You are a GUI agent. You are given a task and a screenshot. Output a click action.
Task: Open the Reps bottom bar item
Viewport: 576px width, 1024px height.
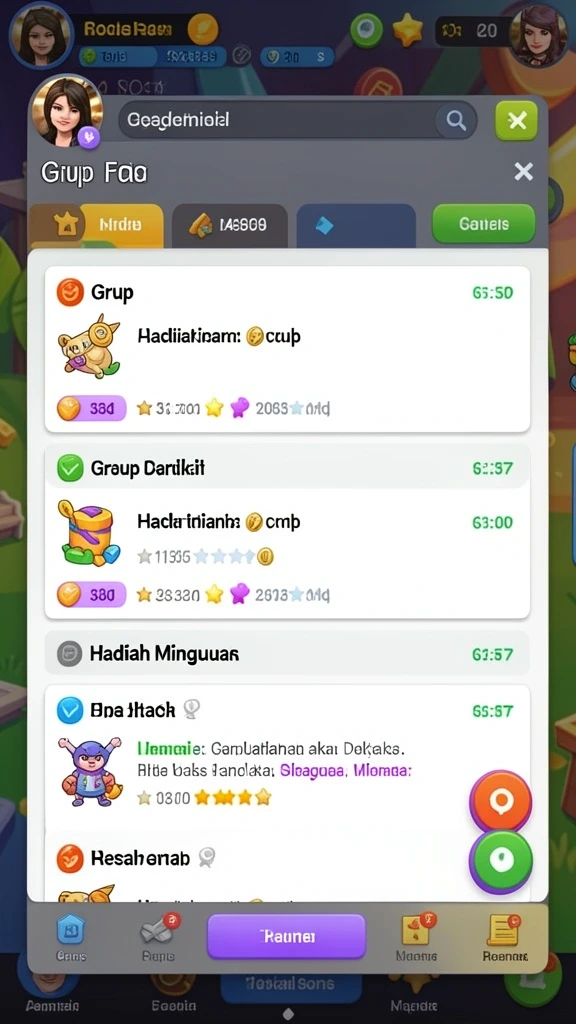pos(159,937)
